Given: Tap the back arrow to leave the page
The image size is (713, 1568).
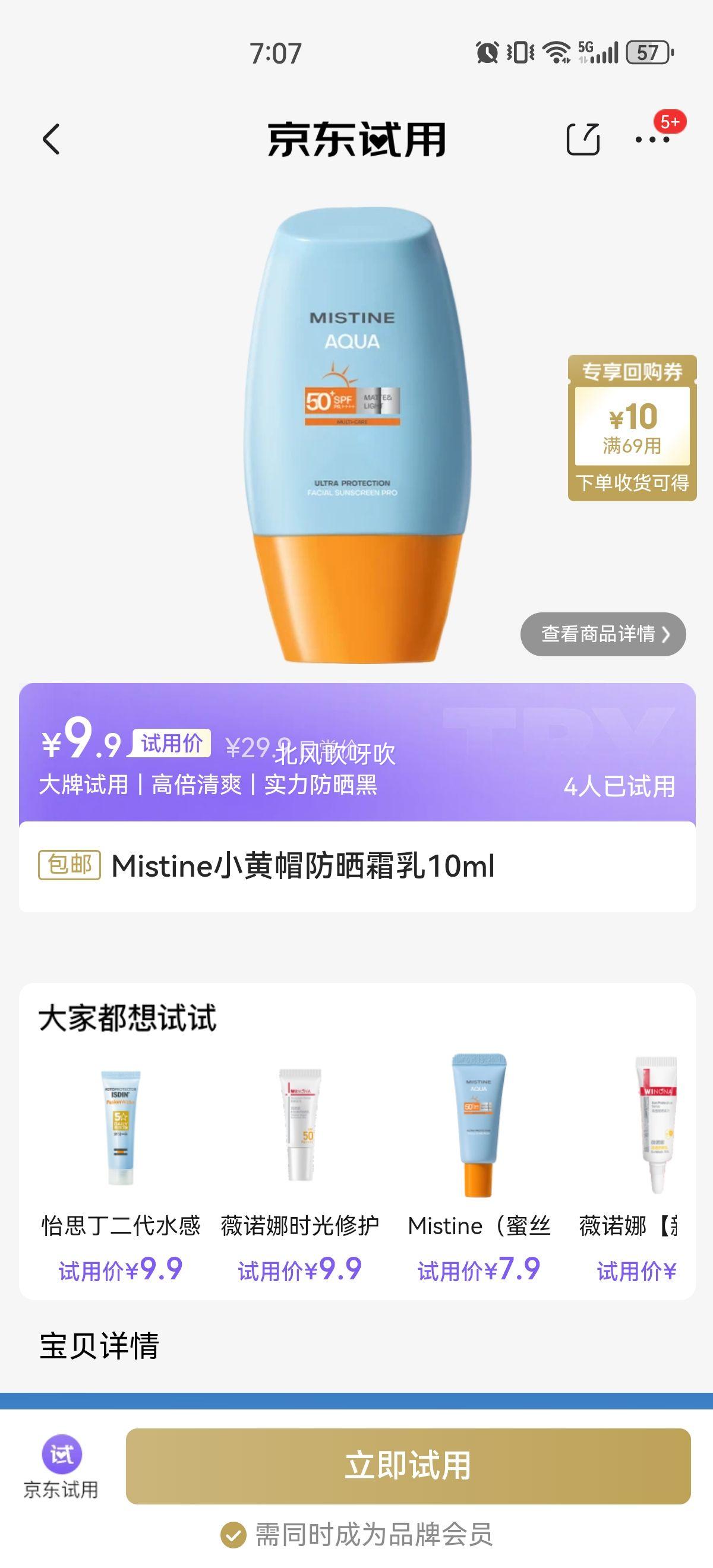Looking at the screenshot, I should [52, 140].
